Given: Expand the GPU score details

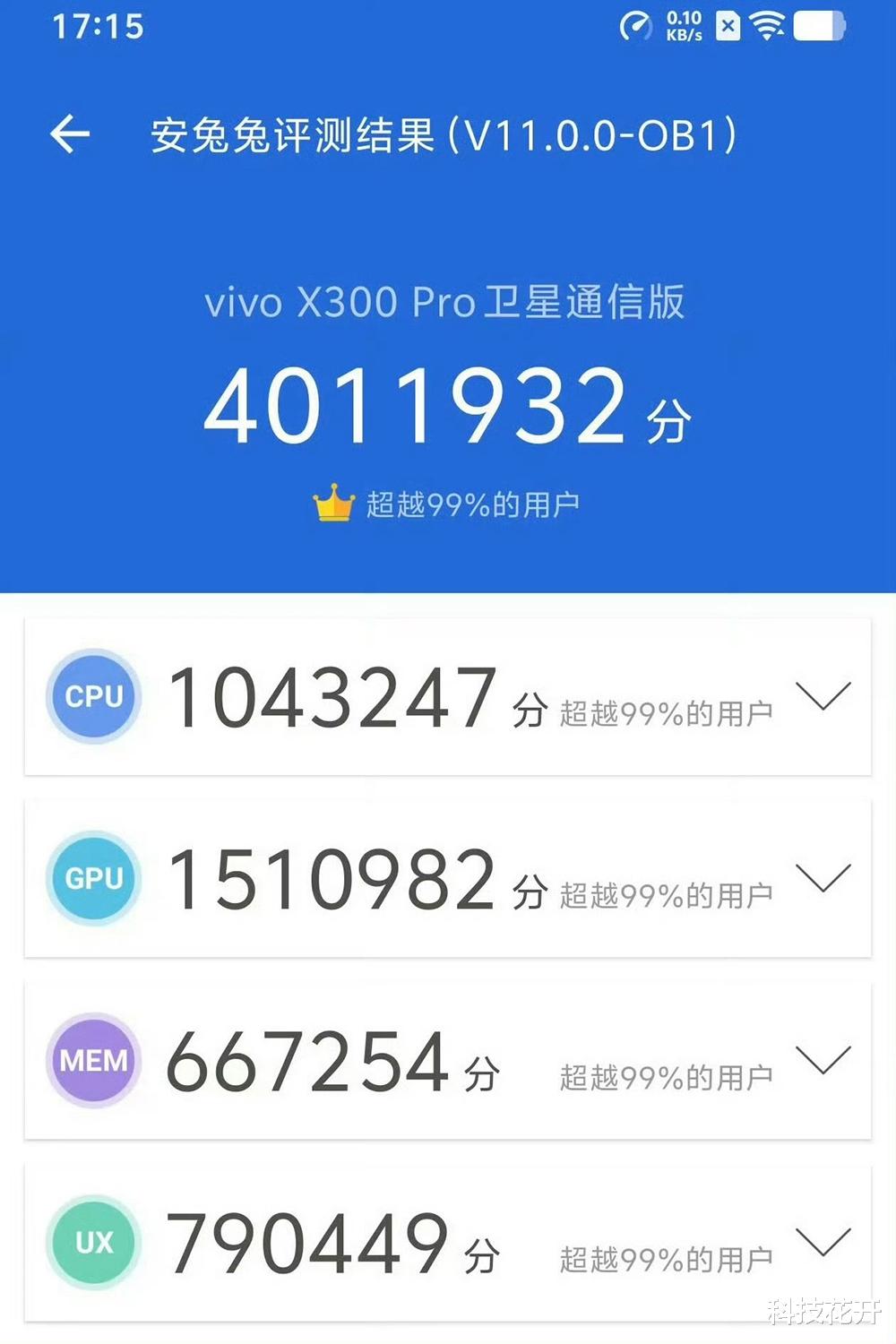Looking at the screenshot, I should click(822, 879).
